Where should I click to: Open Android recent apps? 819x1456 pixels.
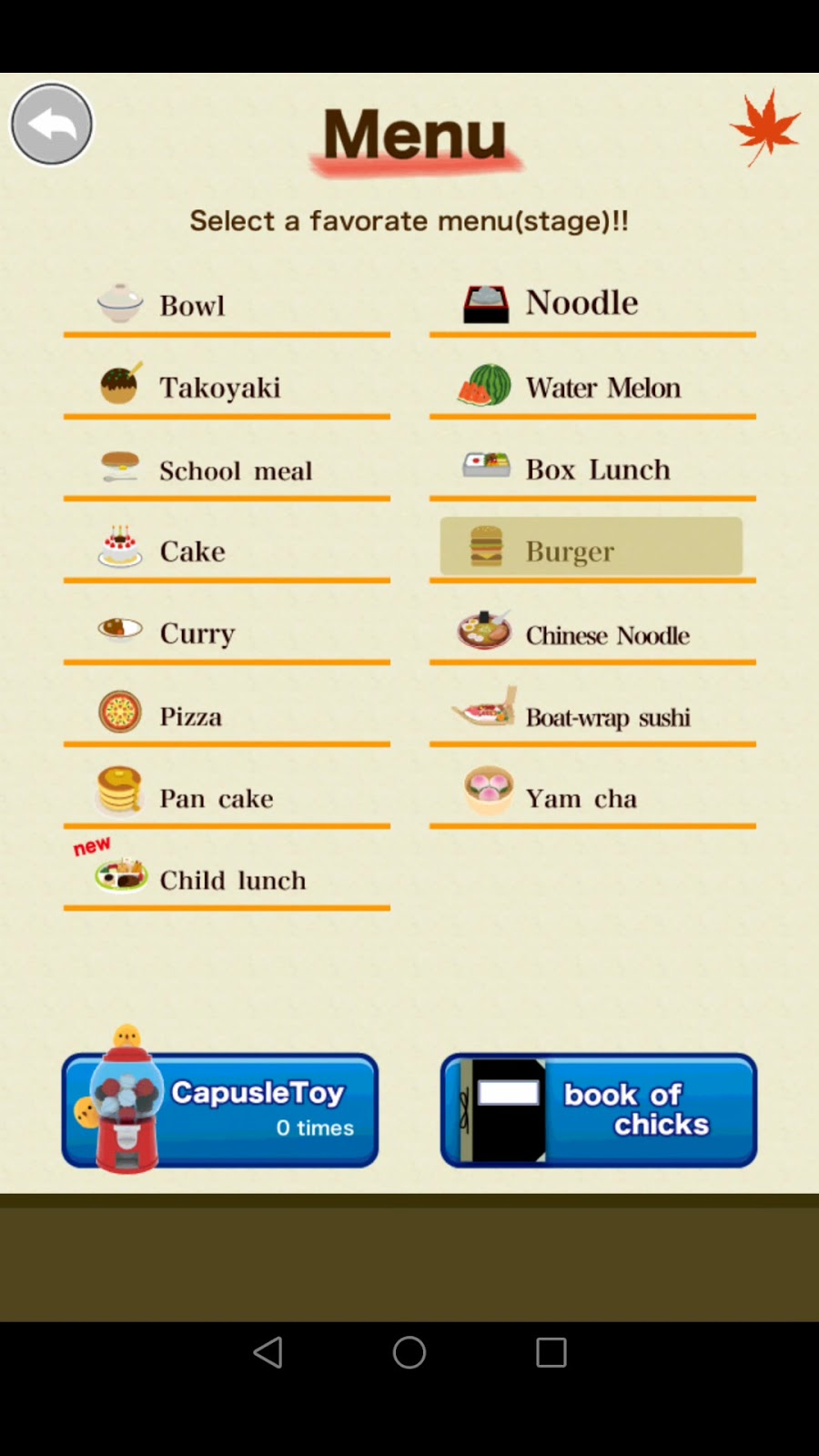[x=551, y=1352]
